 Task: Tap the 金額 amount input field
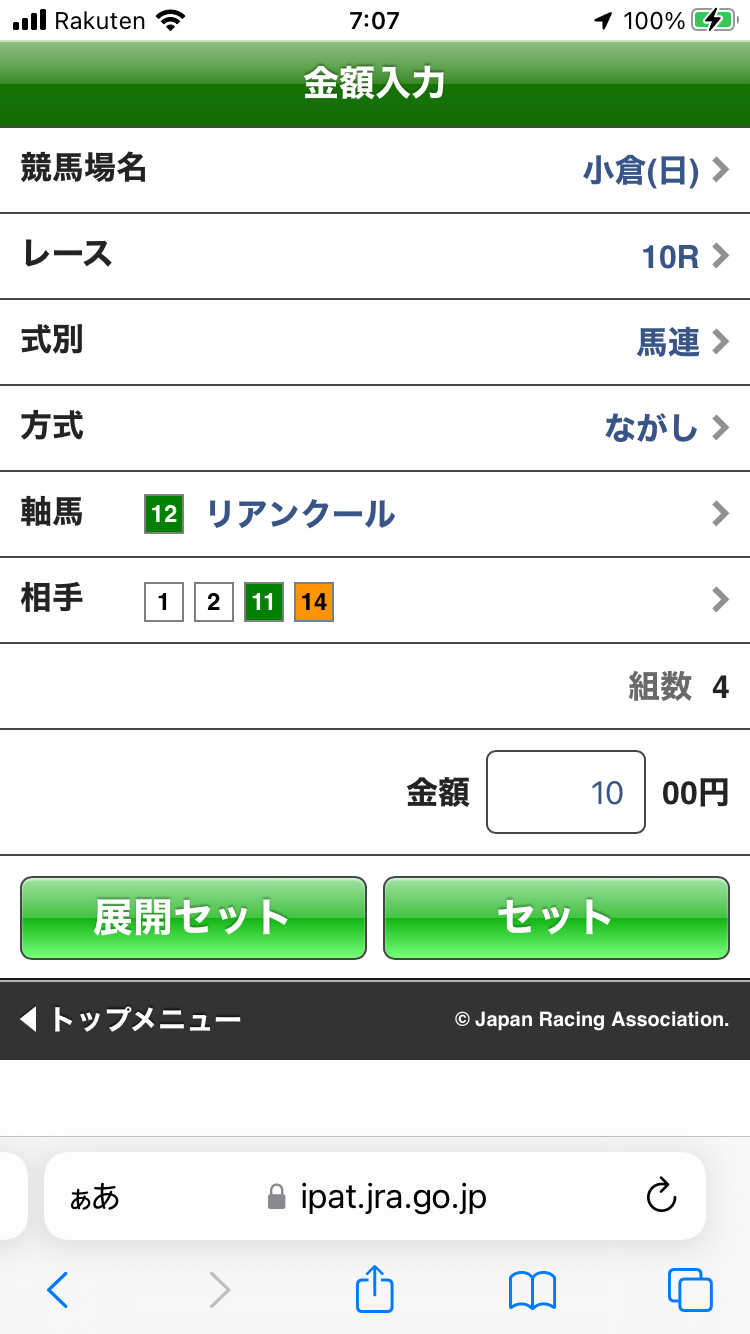pyautogui.click(x=565, y=792)
